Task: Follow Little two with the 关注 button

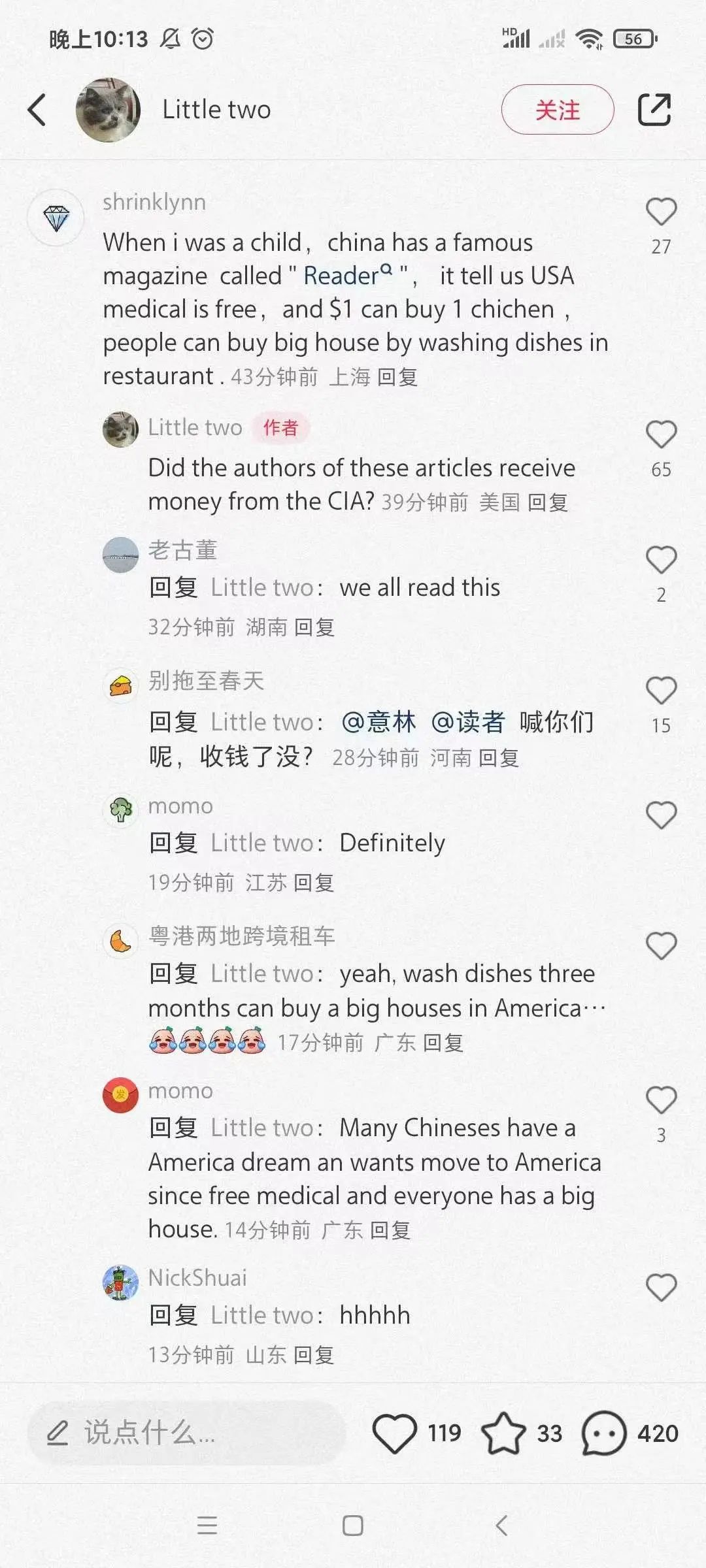Action: (x=557, y=110)
